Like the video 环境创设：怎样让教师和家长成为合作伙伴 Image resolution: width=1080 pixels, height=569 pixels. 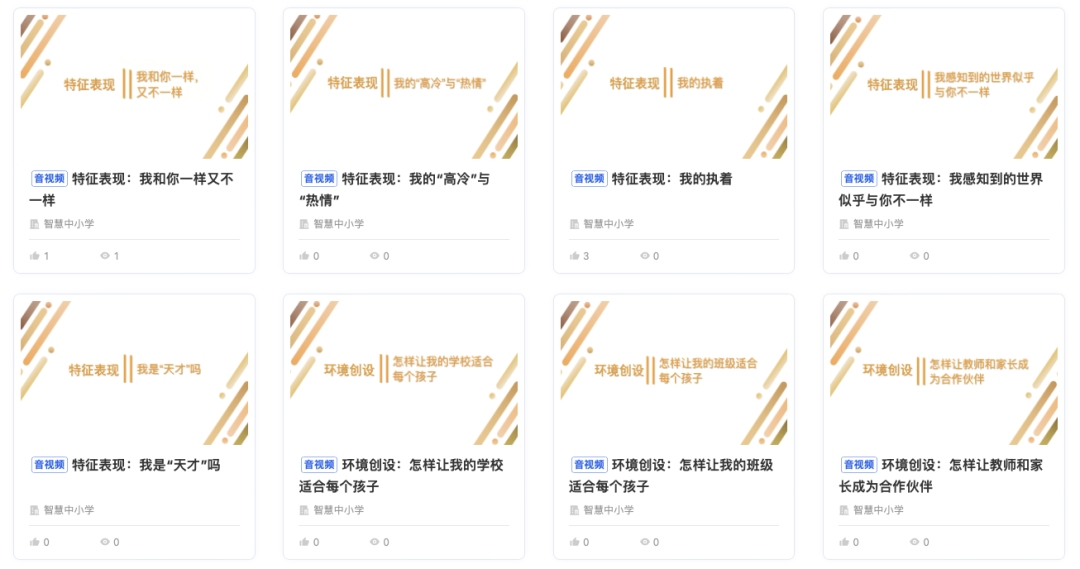pos(845,542)
